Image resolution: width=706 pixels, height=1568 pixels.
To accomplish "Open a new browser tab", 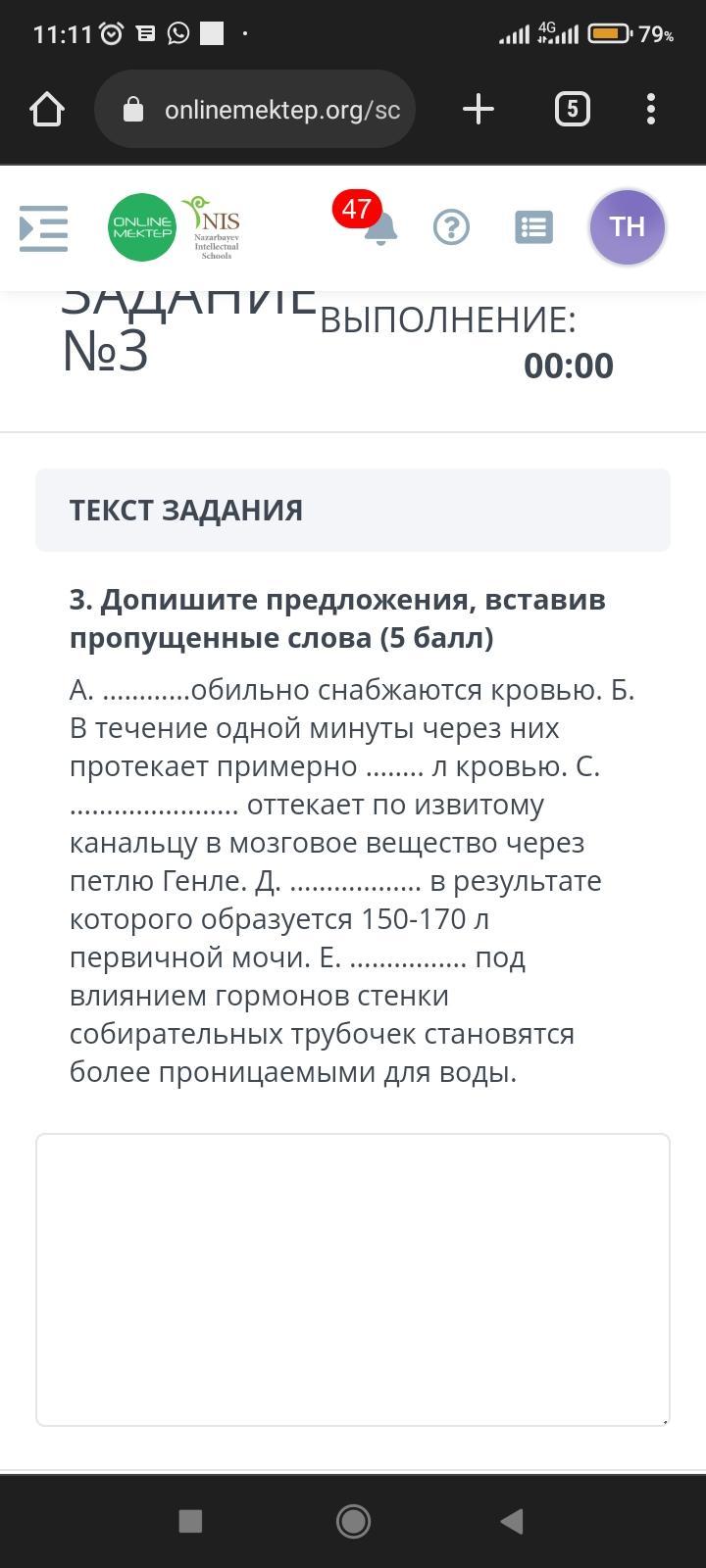I will (x=478, y=109).
